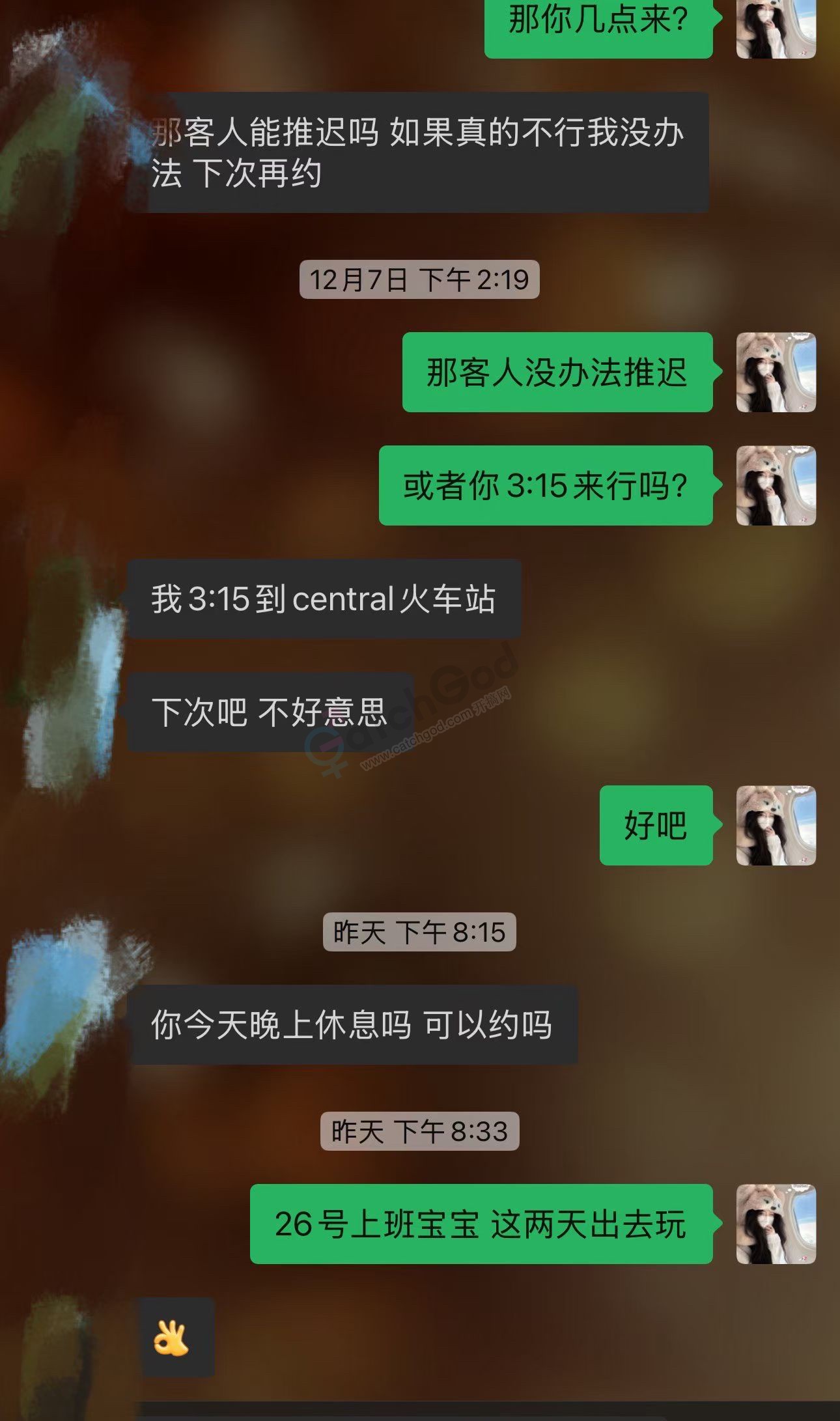View profile from avatar beside "好吧"
This screenshot has height=1421, width=840.
point(776,826)
